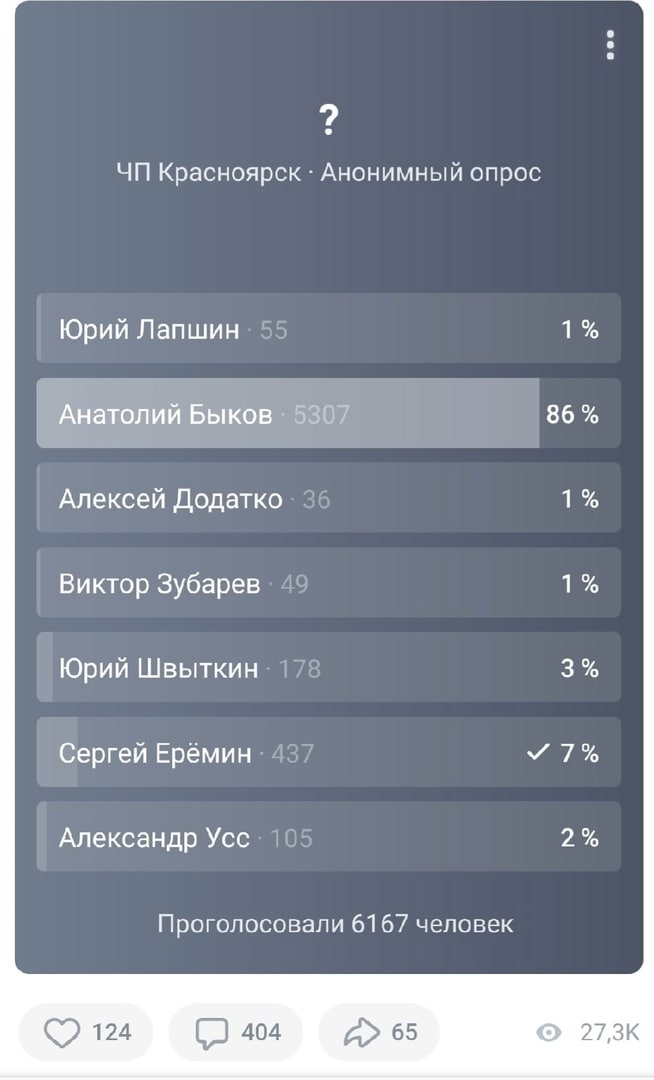Tap the checked Сергей Ерёмин option
654x1080 pixels.
(x=328, y=753)
